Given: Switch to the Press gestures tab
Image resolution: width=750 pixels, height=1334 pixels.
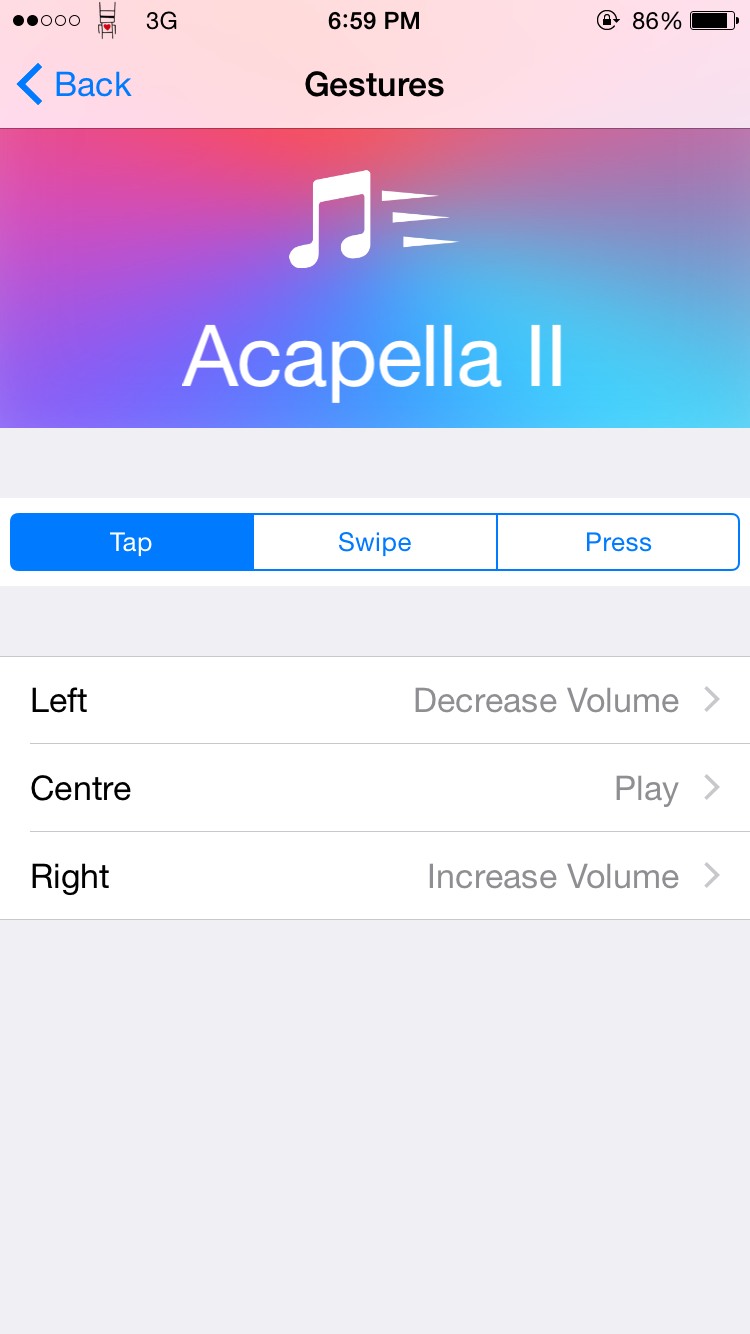Looking at the screenshot, I should pyautogui.click(x=618, y=542).
